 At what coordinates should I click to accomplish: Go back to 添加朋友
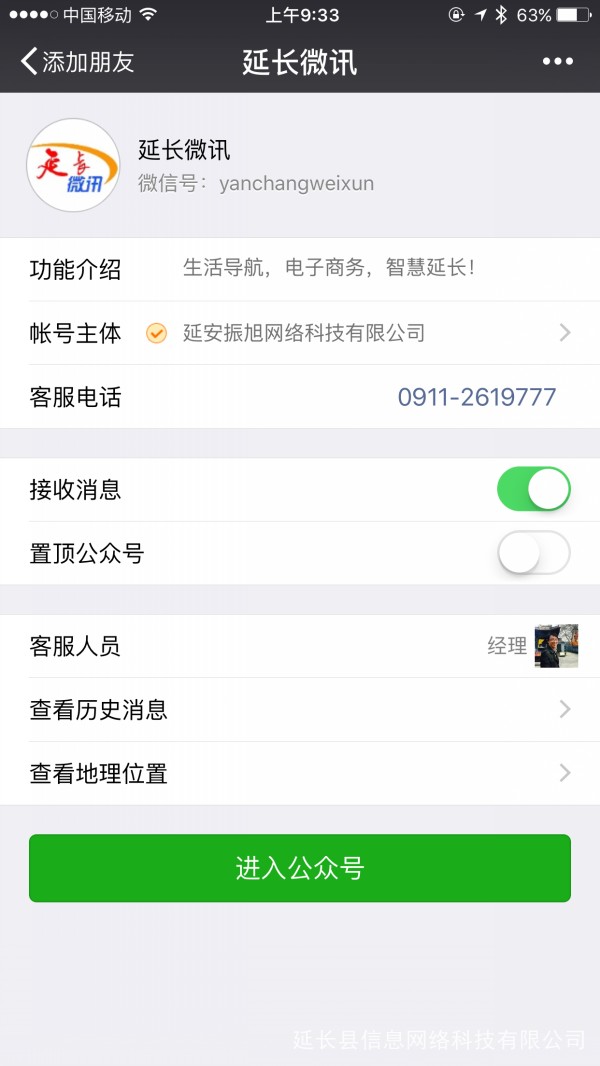[x=77, y=62]
